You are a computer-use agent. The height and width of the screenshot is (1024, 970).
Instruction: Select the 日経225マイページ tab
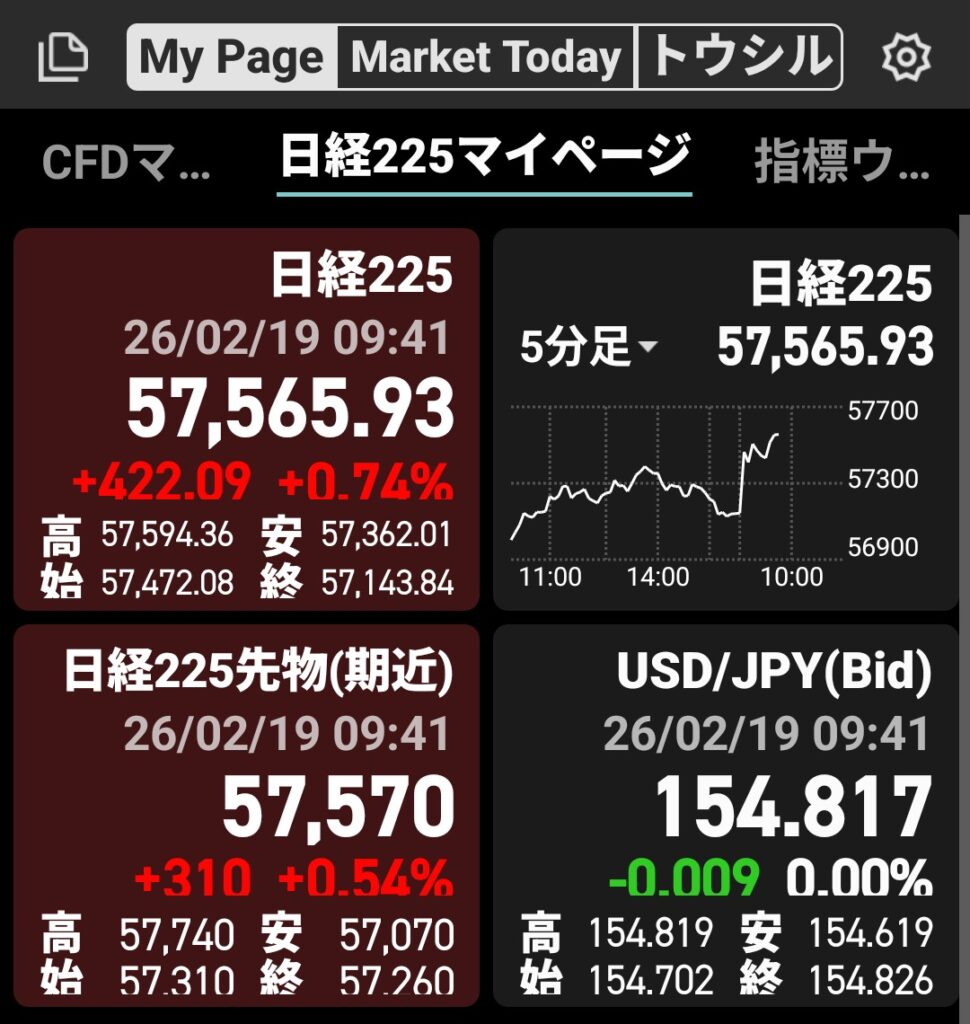(x=484, y=159)
